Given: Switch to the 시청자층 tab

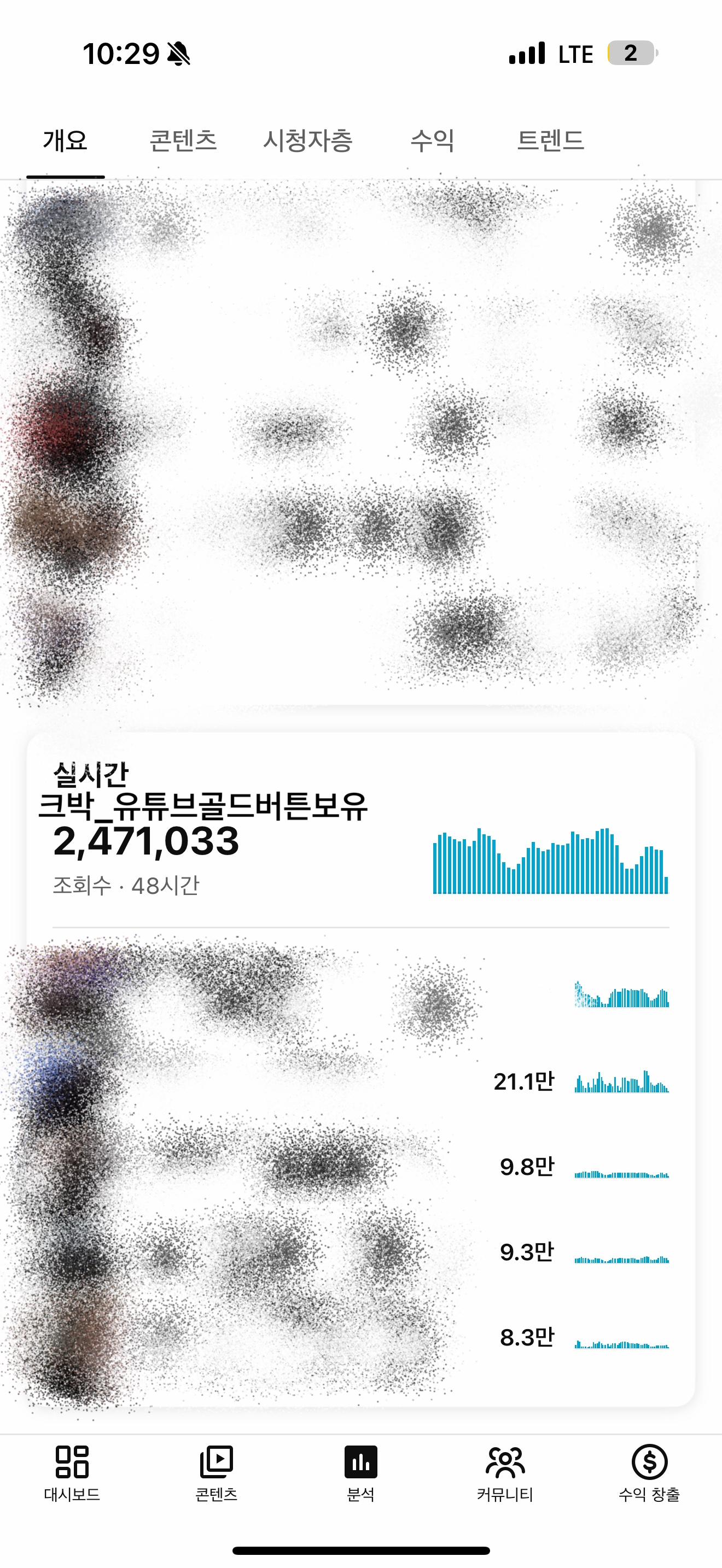Looking at the screenshot, I should point(307,141).
